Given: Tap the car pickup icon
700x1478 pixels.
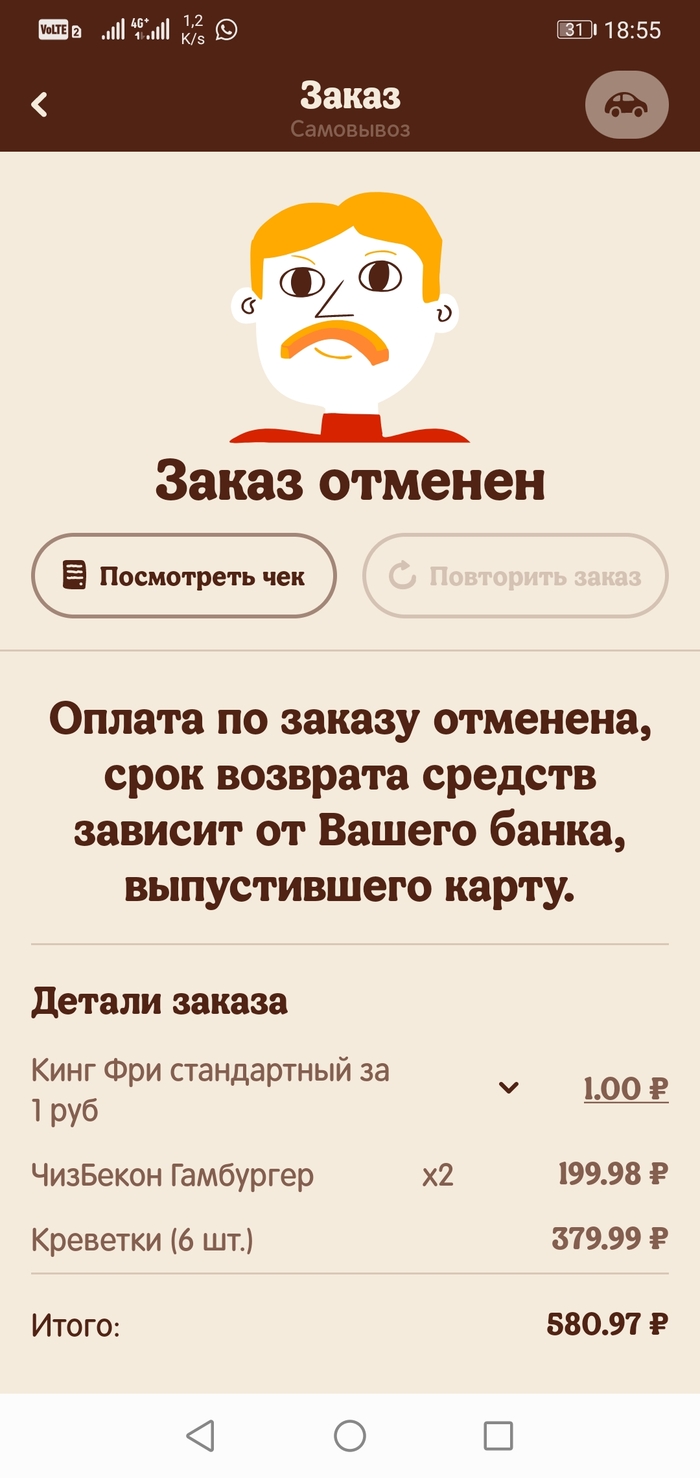Looking at the screenshot, I should [626, 104].
